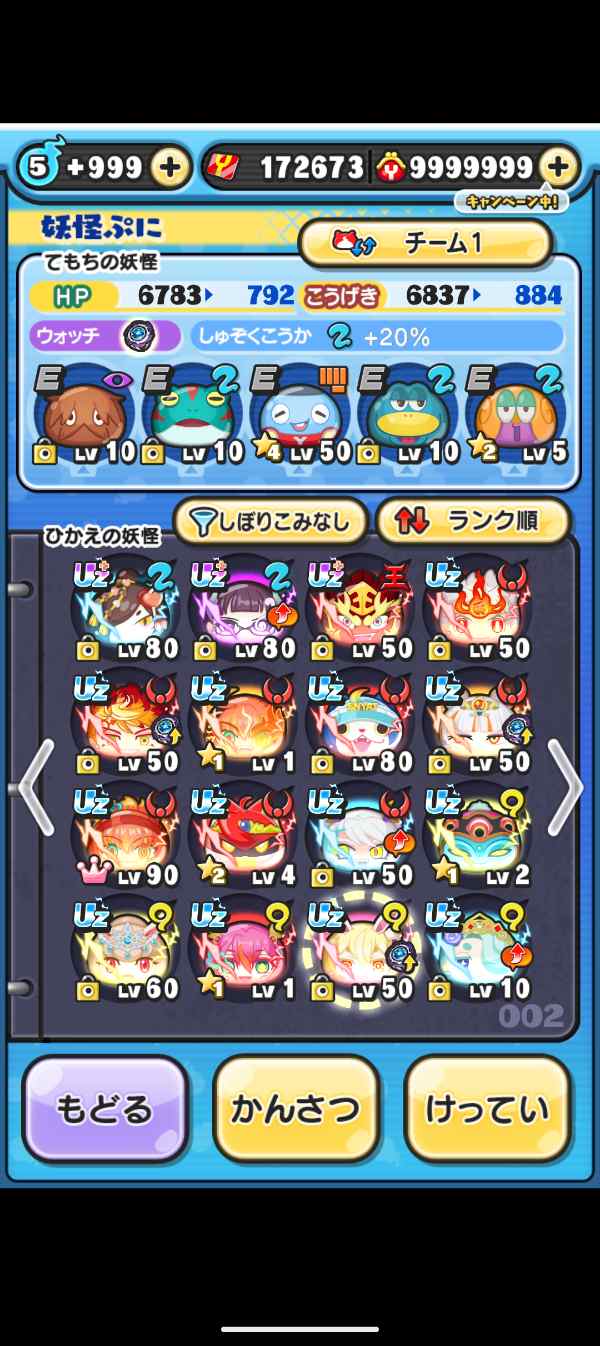Add more stamina with the plus next to +999
The height and width of the screenshot is (1346, 600).
[x=170, y=167]
